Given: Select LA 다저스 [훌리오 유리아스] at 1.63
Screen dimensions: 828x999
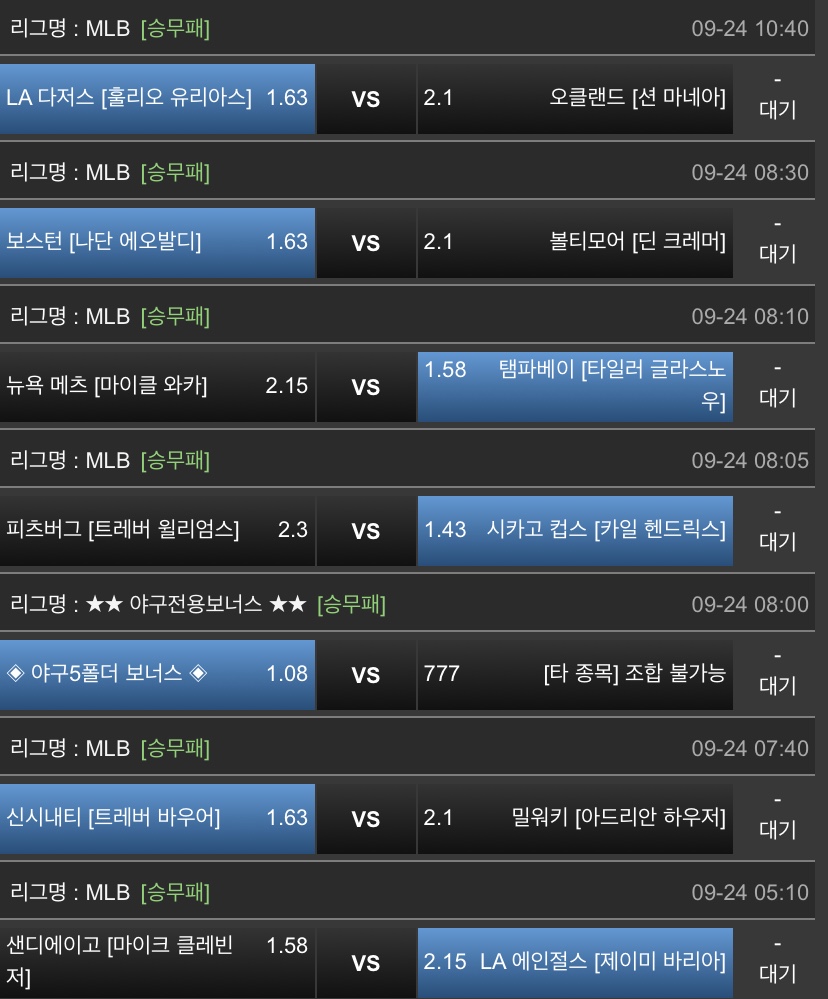Looking at the screenshot, I should [157, 98].
